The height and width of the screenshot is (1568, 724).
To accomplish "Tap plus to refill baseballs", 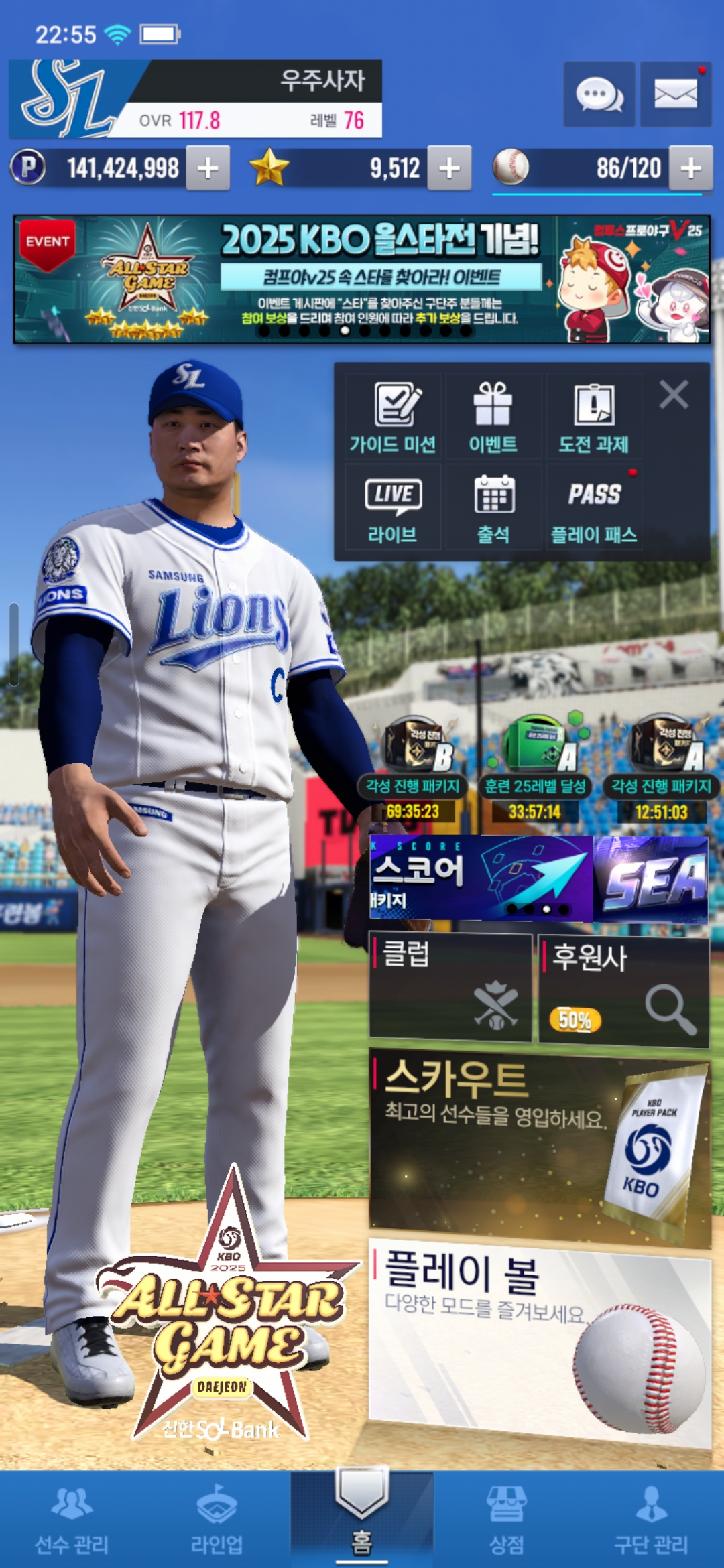I will 690,168.
